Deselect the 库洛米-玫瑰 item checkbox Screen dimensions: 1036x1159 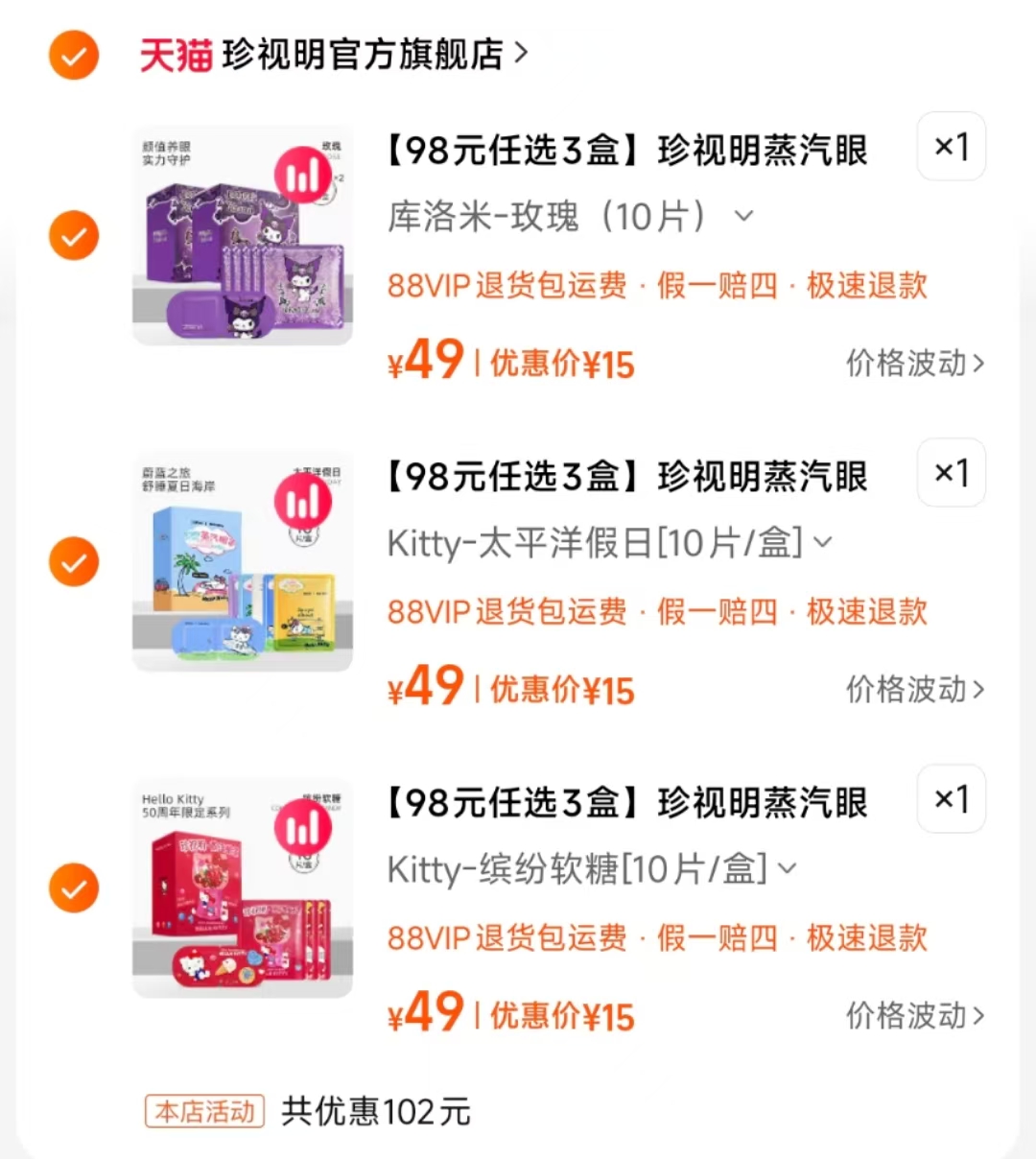(73, 235)
